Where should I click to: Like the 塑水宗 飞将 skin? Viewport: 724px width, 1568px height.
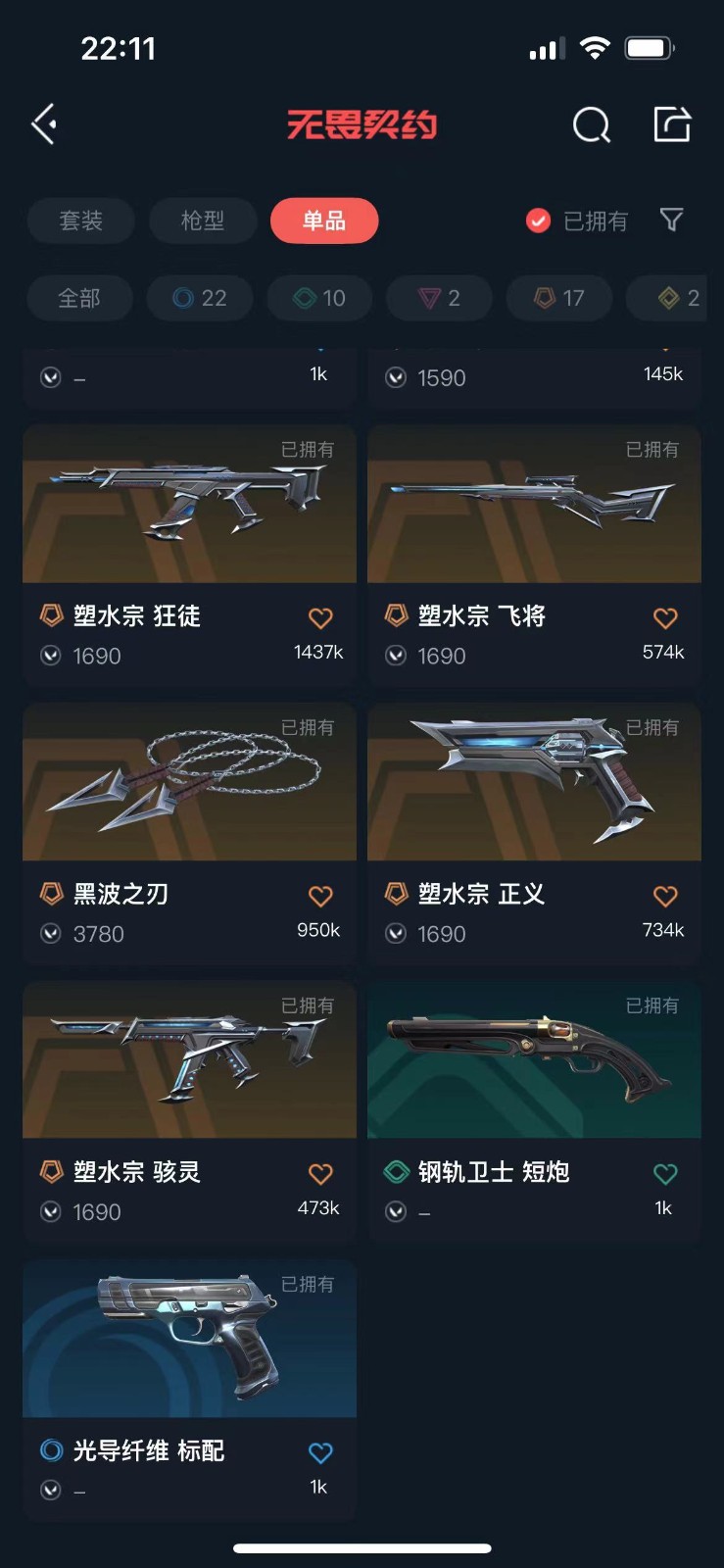coord(665,618)
